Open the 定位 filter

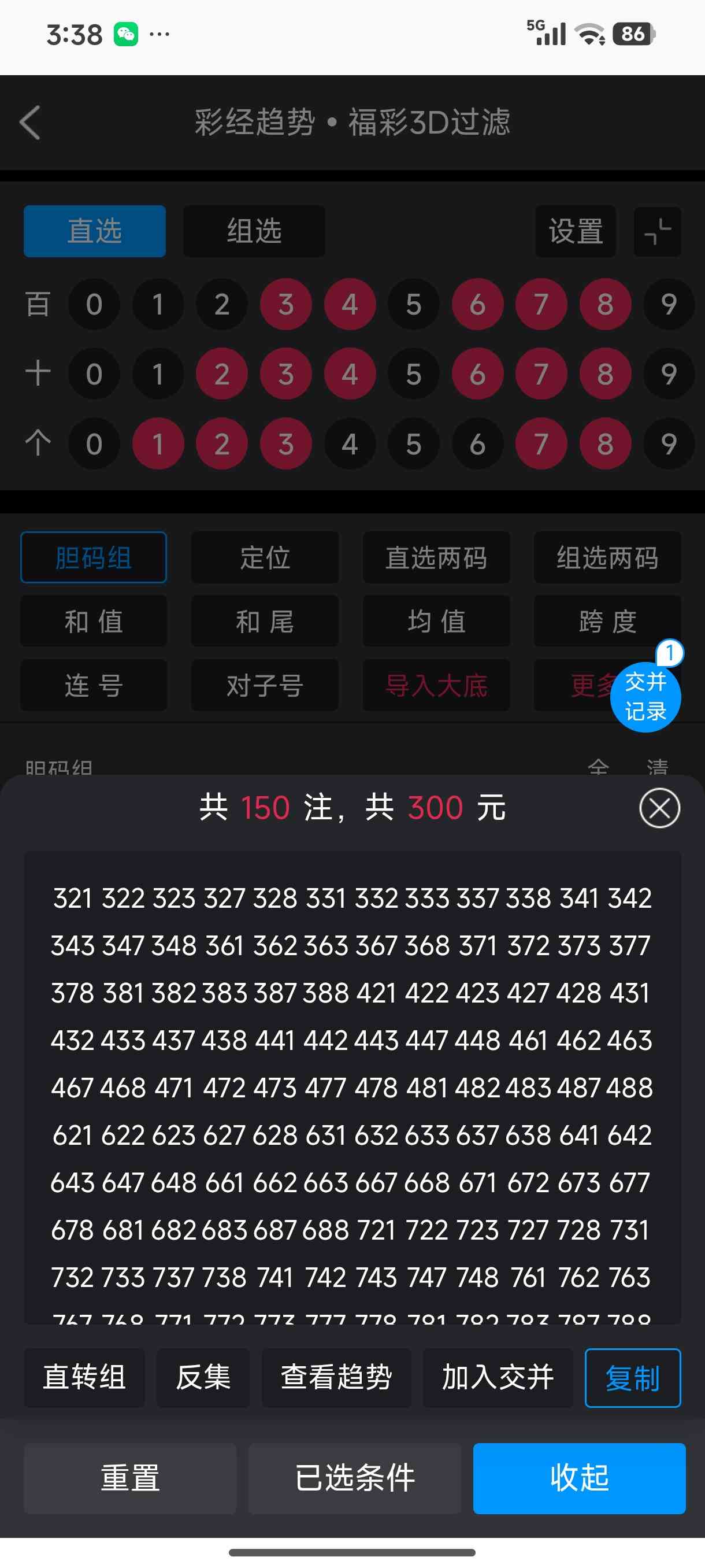[x=265, y=557]
